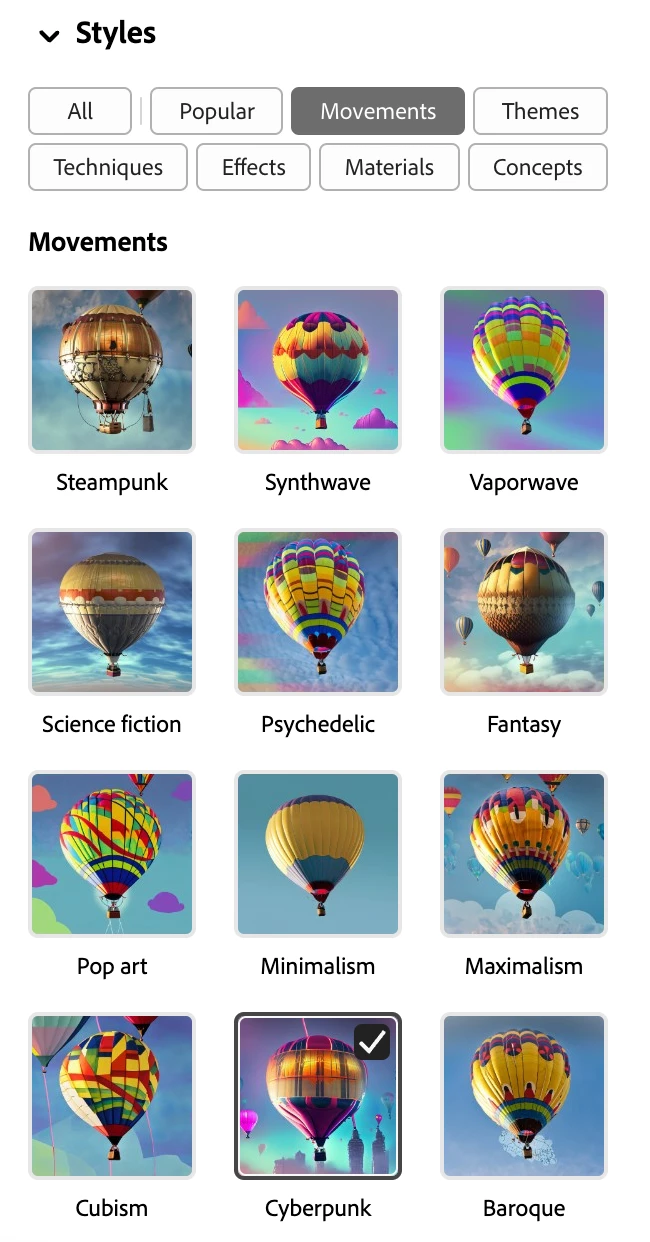The image size is (650, 1242).
Task: Select the Steampunk style
Action: click(112, 370)
